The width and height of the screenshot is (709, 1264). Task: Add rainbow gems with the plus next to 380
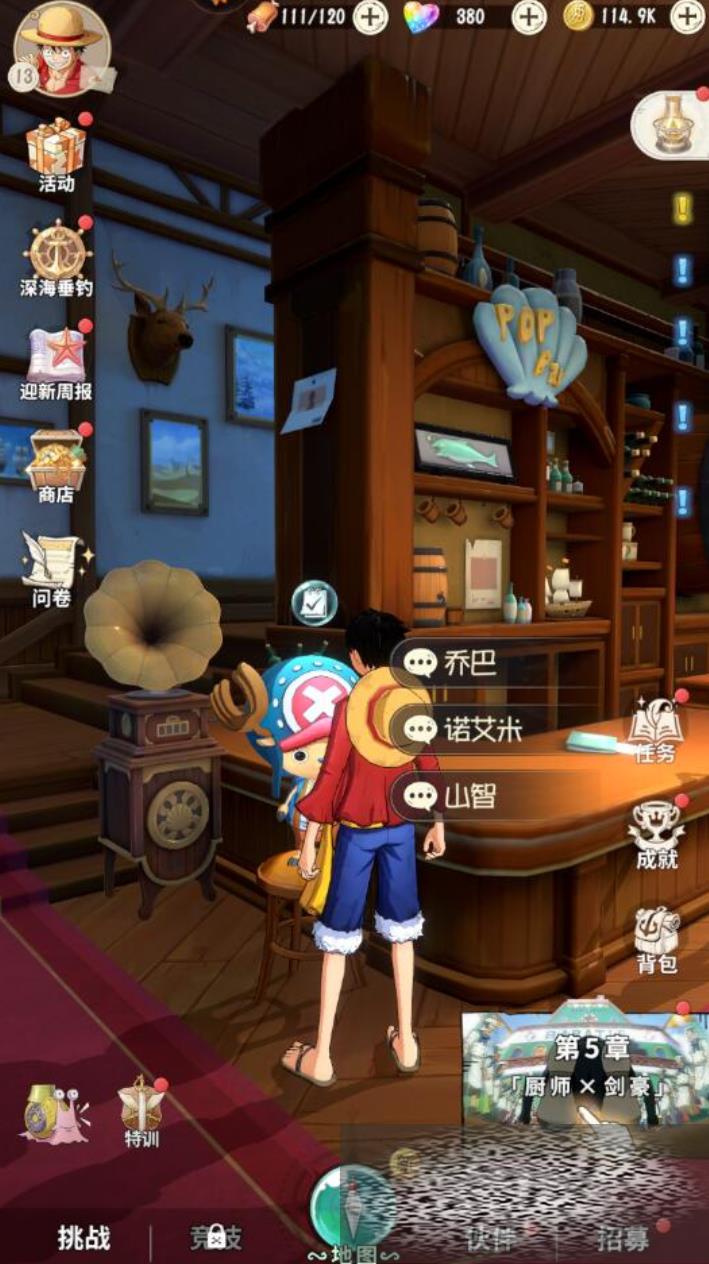click(529, 16)
